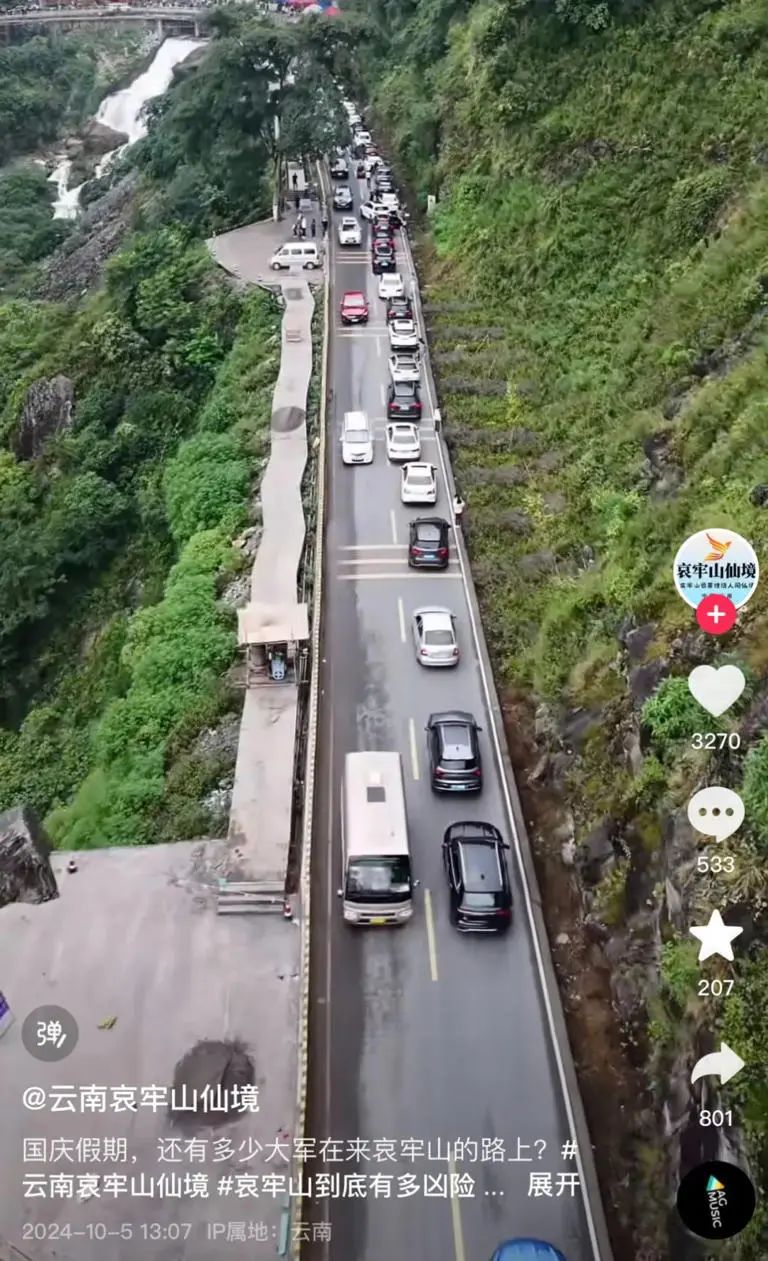768x1261 pixels.
Task: Open the comments bubble
Action: [716, 813]
